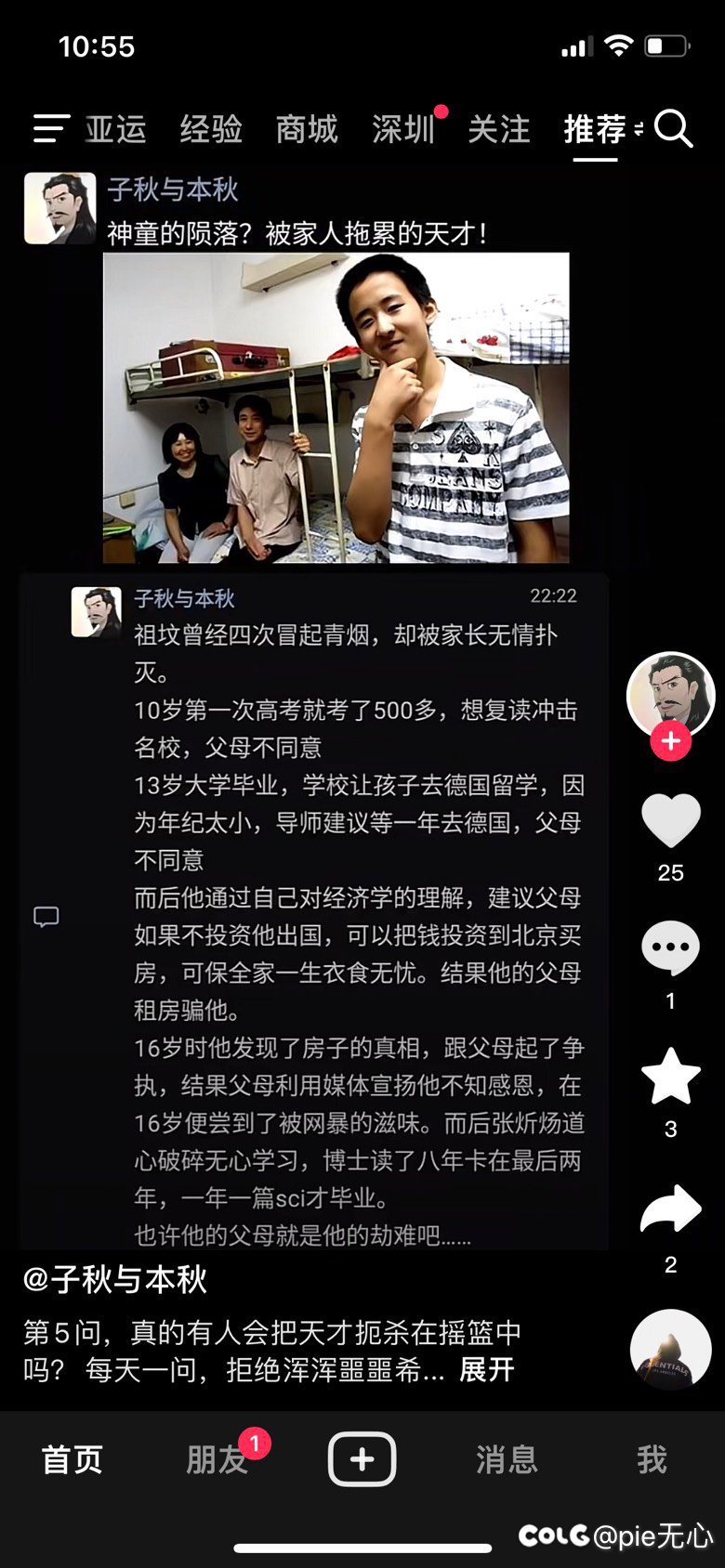Go to the 首页 tab
The height and width of the screenshot is (1568, 725).
[72, 1459]
